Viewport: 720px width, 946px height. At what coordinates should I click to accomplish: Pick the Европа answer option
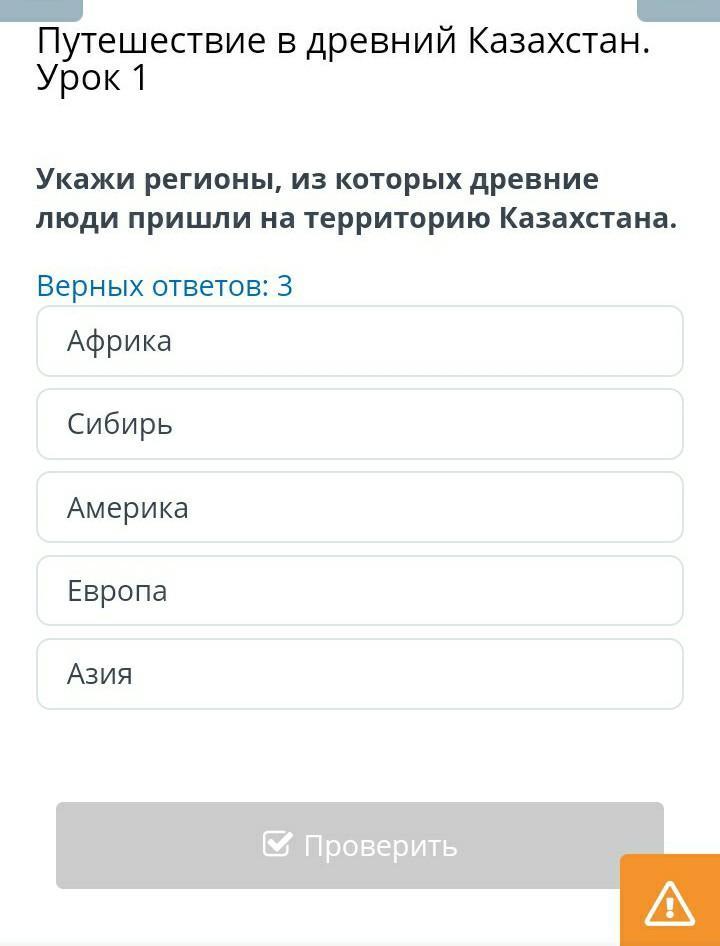(360, 591)
